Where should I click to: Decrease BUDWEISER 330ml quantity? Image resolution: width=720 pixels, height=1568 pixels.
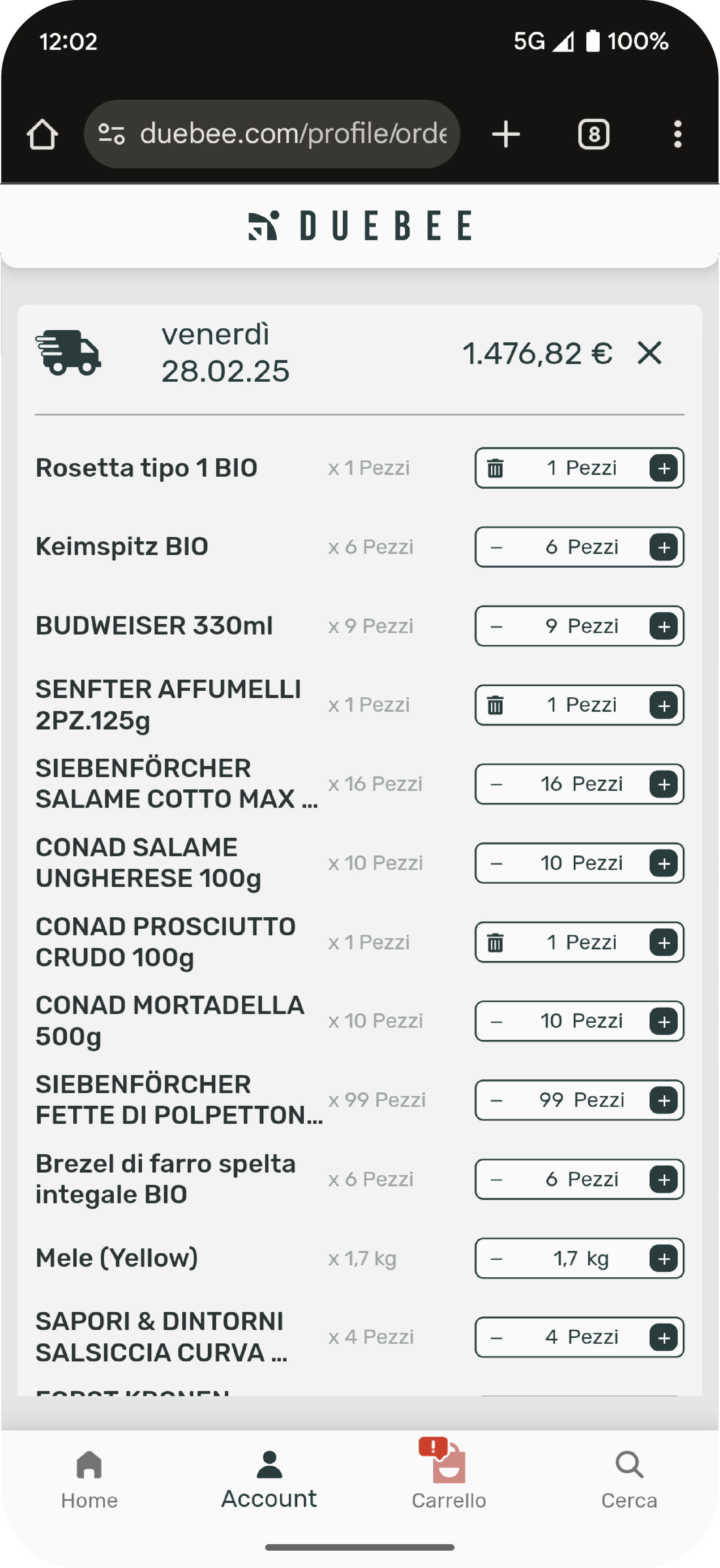(x=496, y=626)
